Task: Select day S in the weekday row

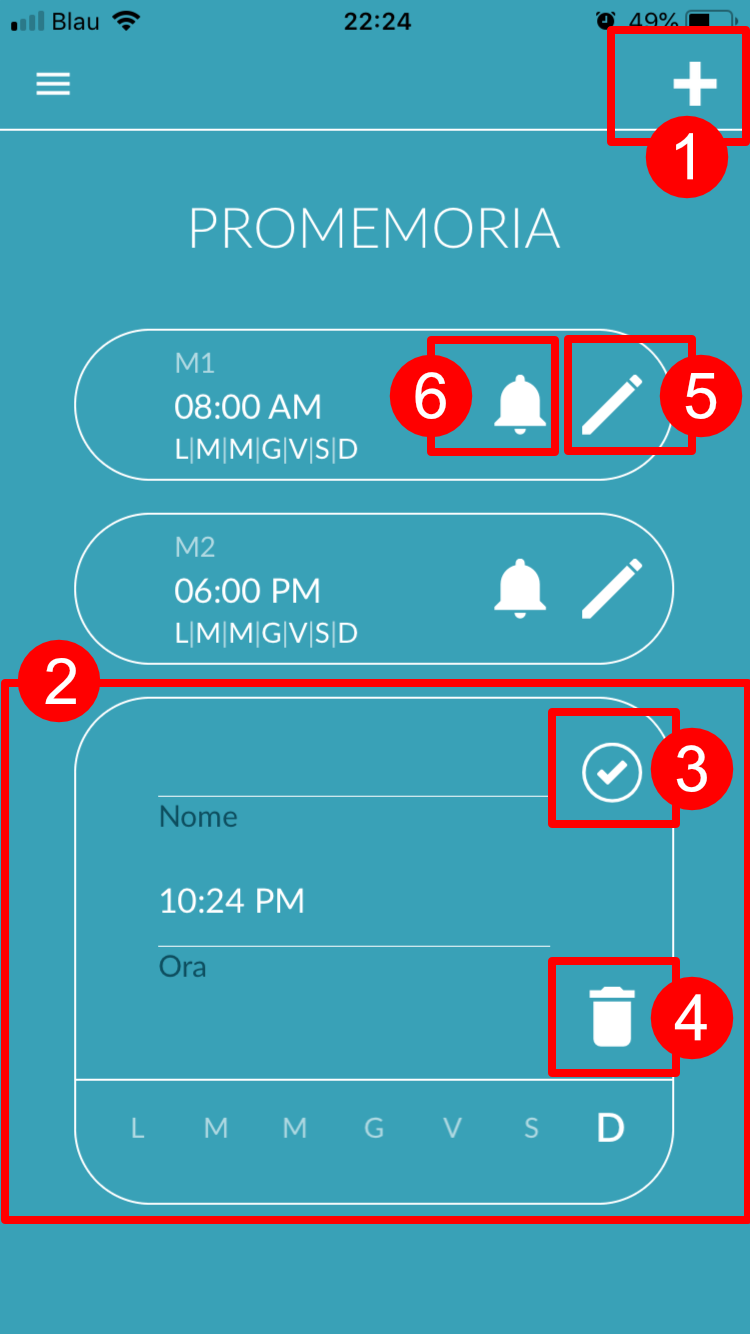Action: (x=531, y=1129)
